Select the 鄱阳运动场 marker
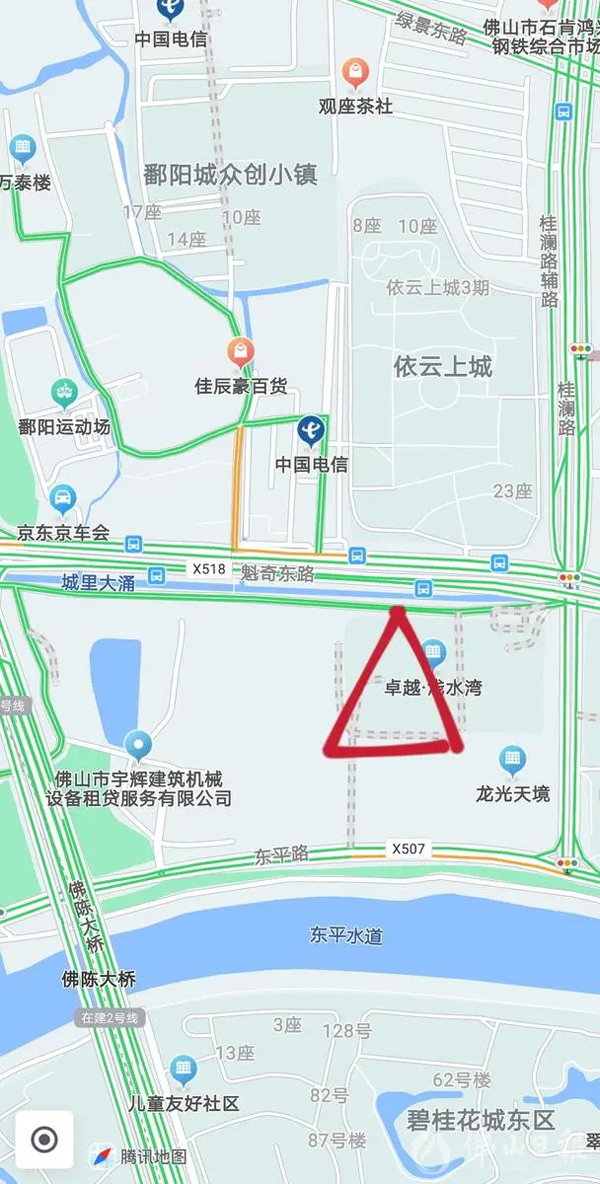This screenshot has width=600, height=1184. pyautogui.click(x=63, y=391)
